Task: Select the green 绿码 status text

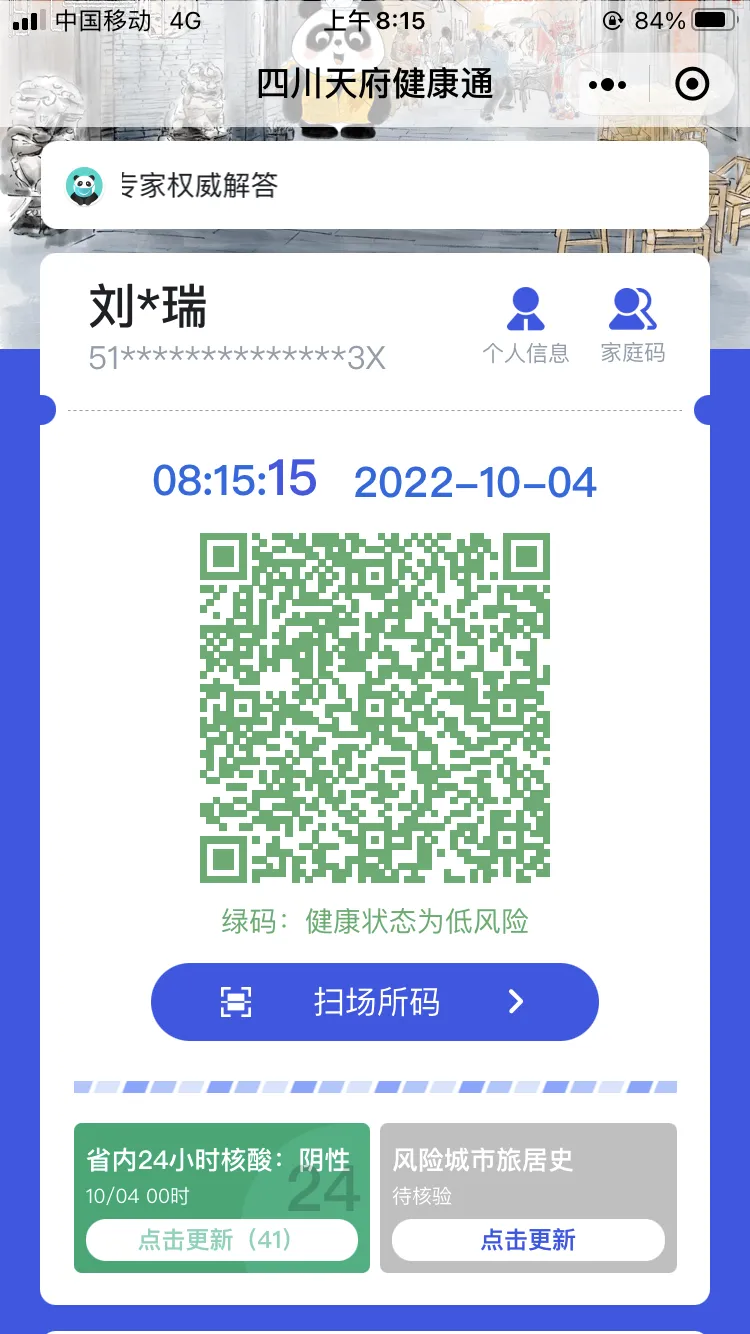Action: tap(375, 925)
